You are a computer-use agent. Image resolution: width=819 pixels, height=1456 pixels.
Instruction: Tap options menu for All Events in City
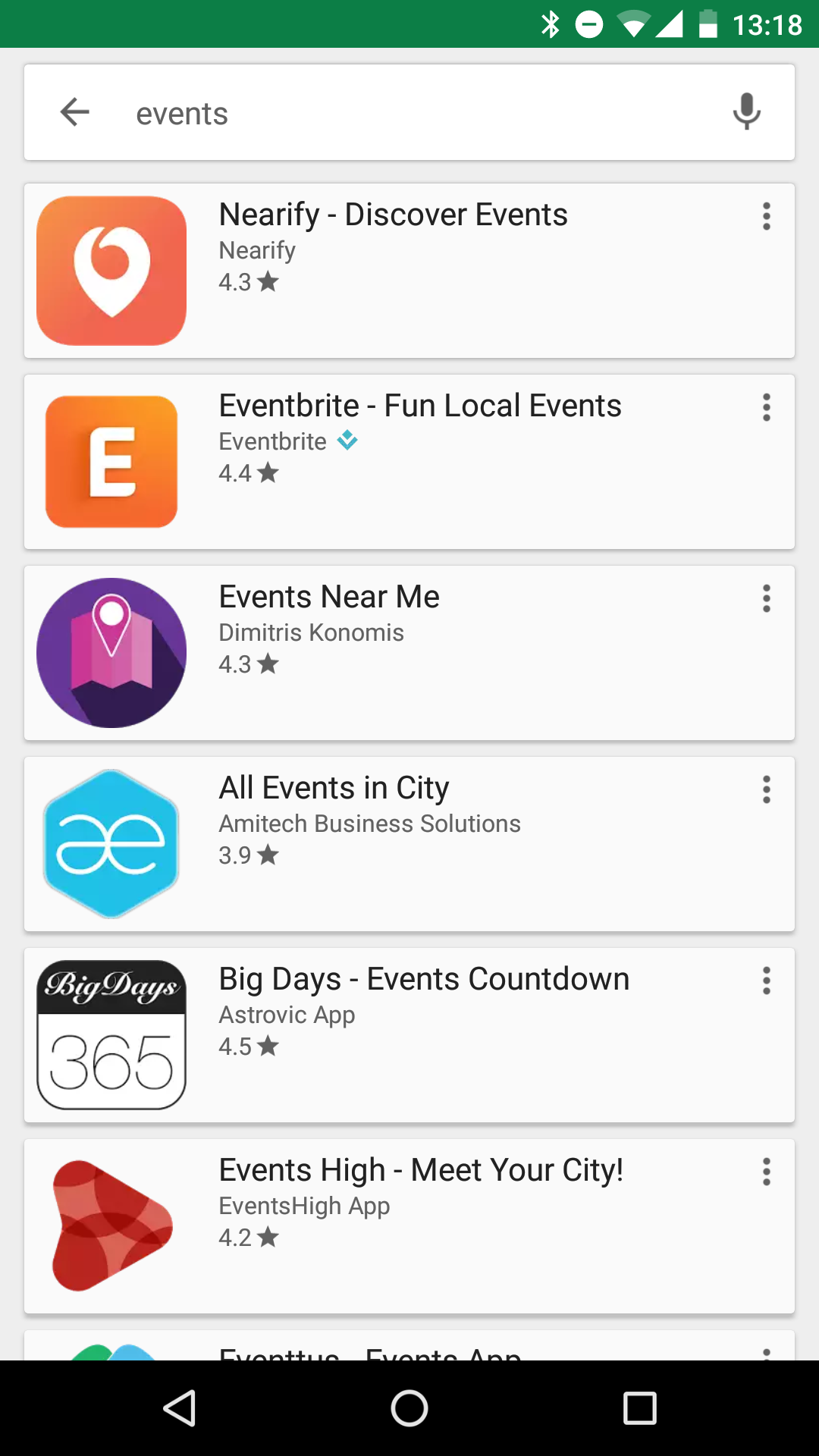point(767,790)
